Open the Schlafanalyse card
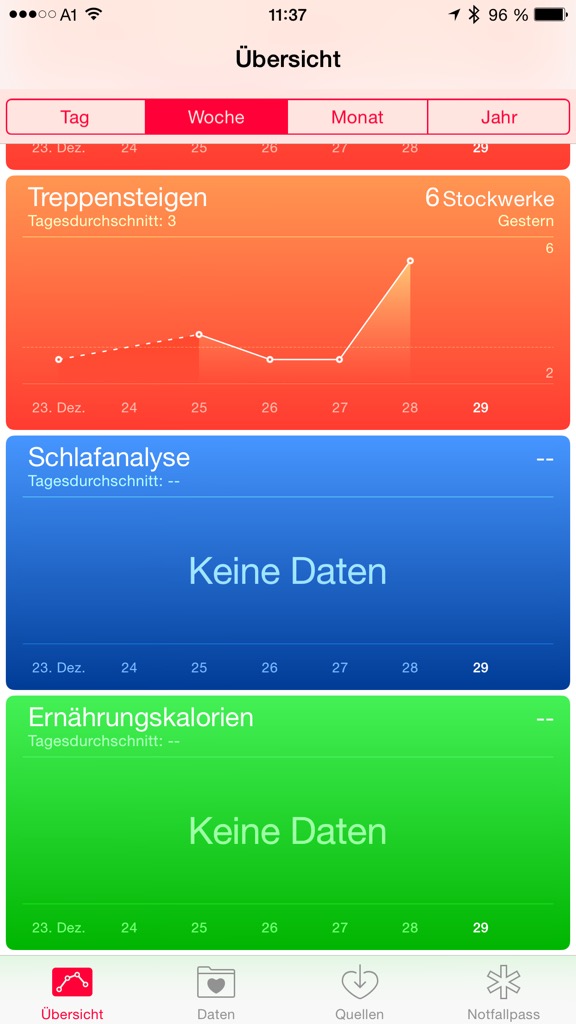The width and height of the screenshot is (576, 1024). pos(288,562)
